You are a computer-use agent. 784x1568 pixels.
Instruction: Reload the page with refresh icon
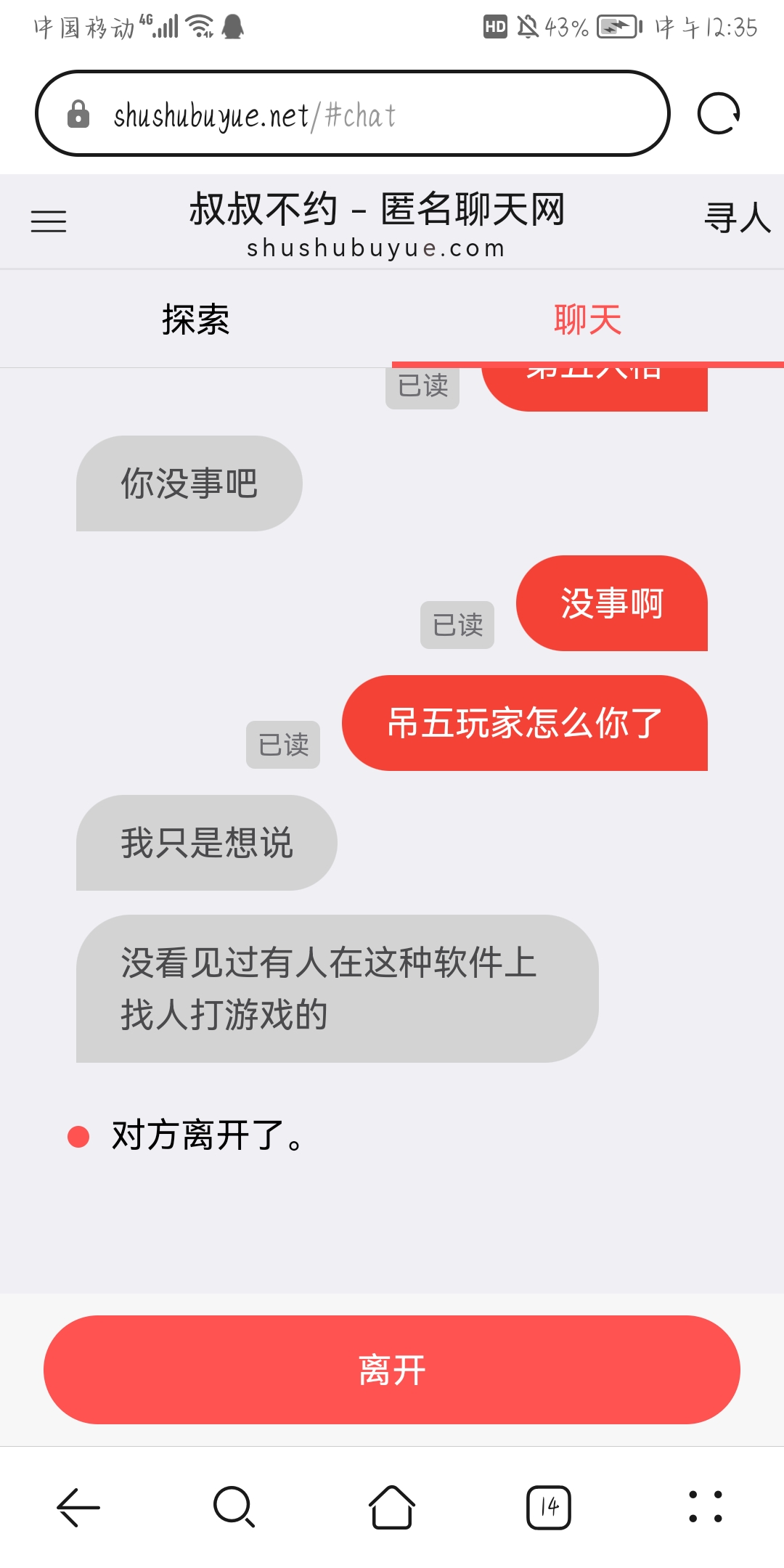(x=718, y=114)
